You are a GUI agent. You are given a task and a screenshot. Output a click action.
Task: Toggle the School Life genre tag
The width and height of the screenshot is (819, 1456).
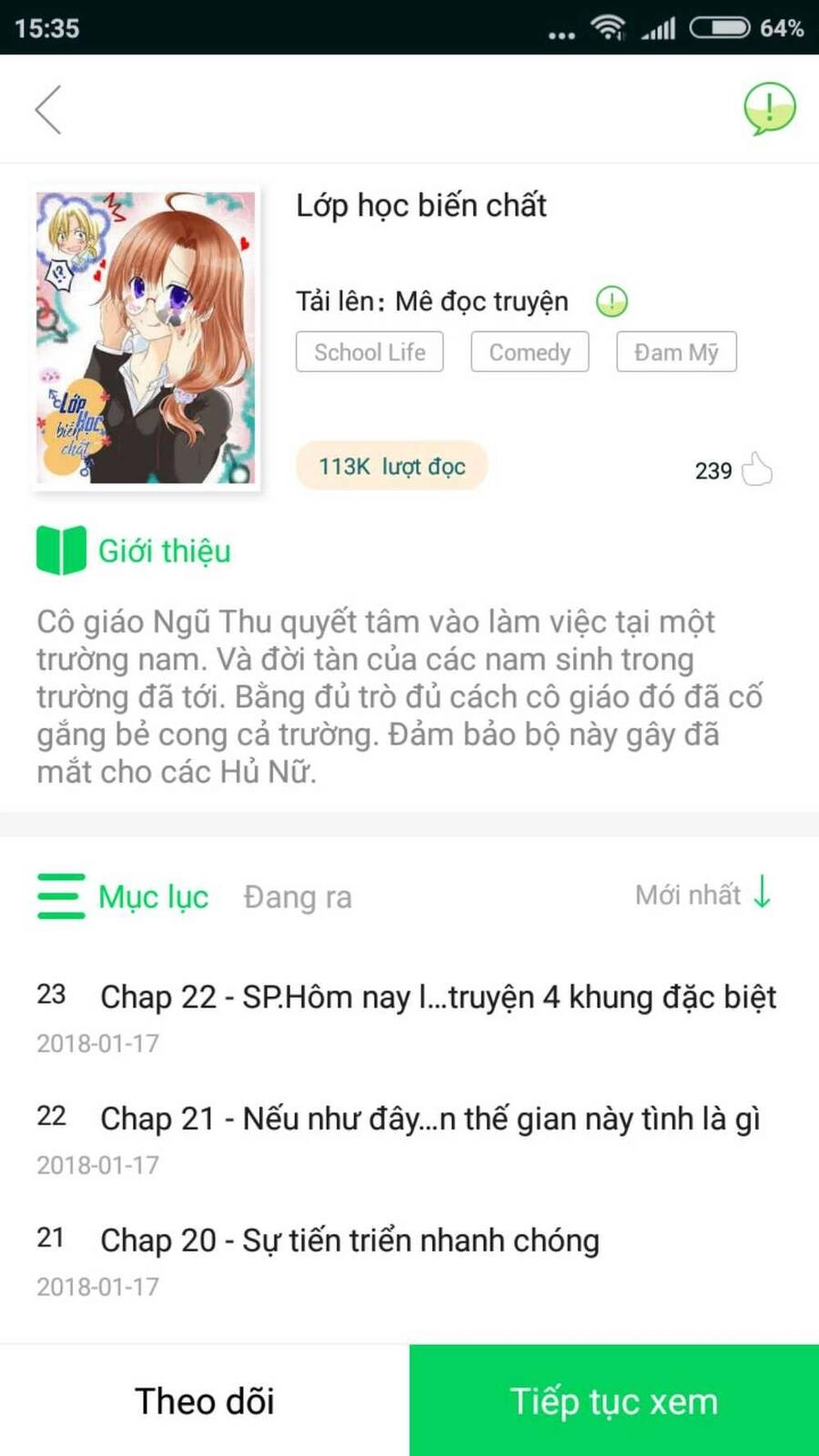click(x=369, y=351)
